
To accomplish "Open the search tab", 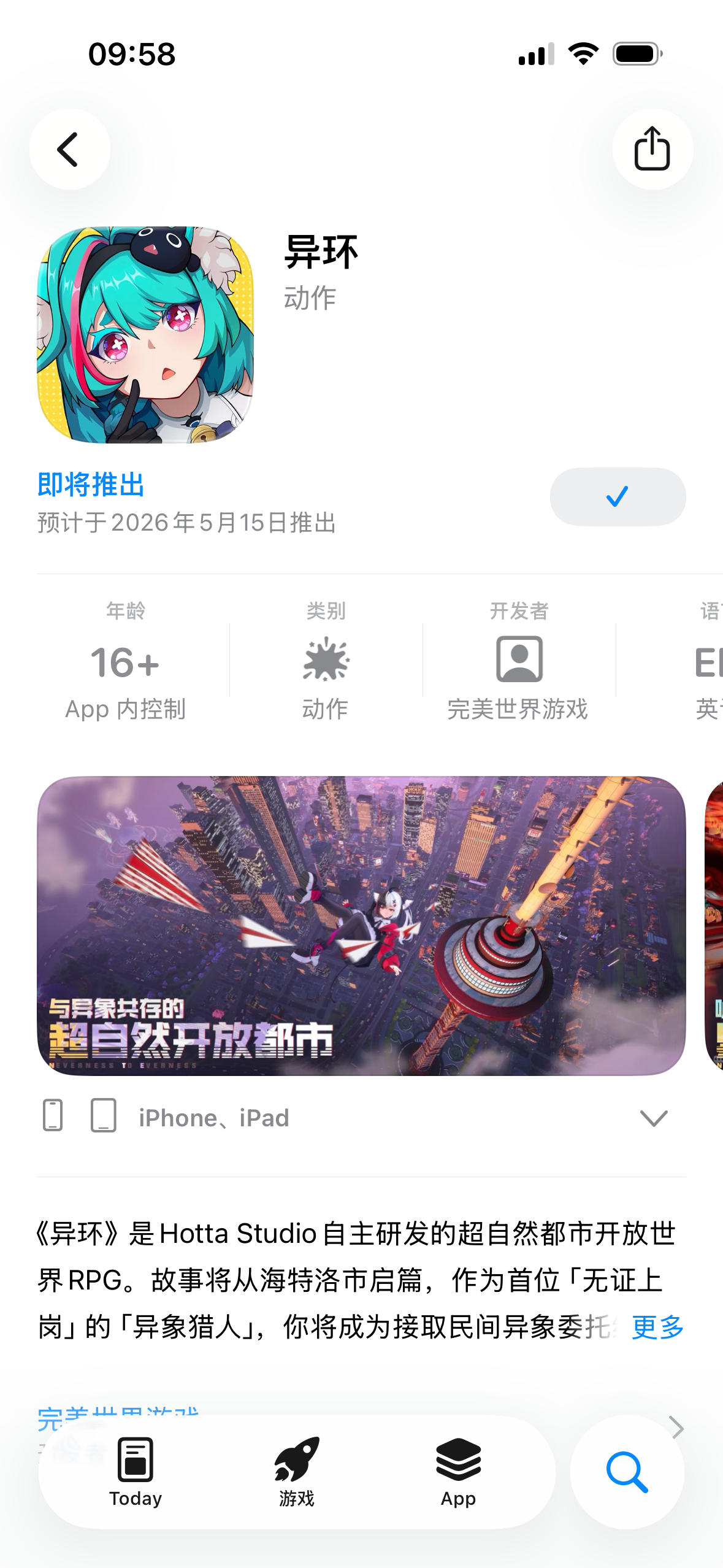I will (627, 1472).
